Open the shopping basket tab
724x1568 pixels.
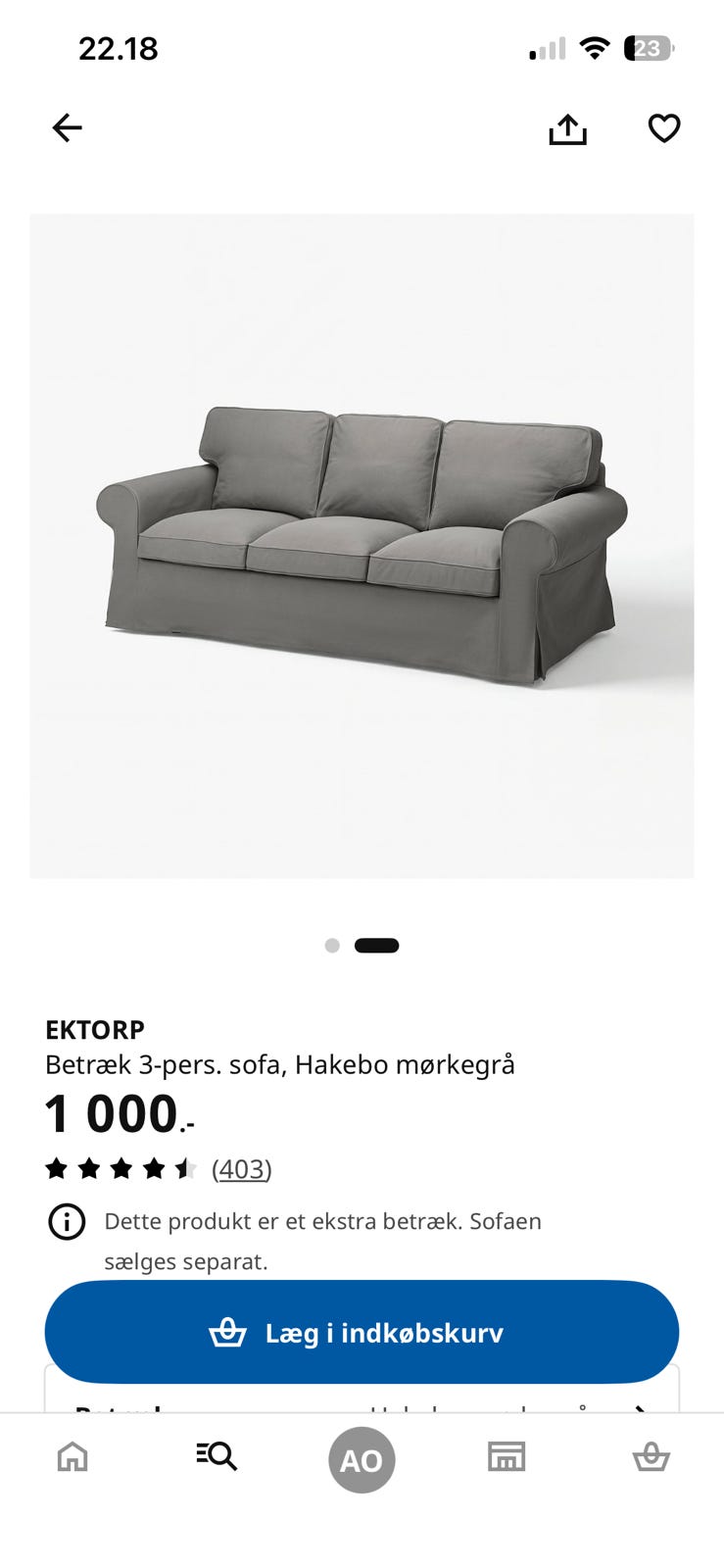pos(651,1457)
